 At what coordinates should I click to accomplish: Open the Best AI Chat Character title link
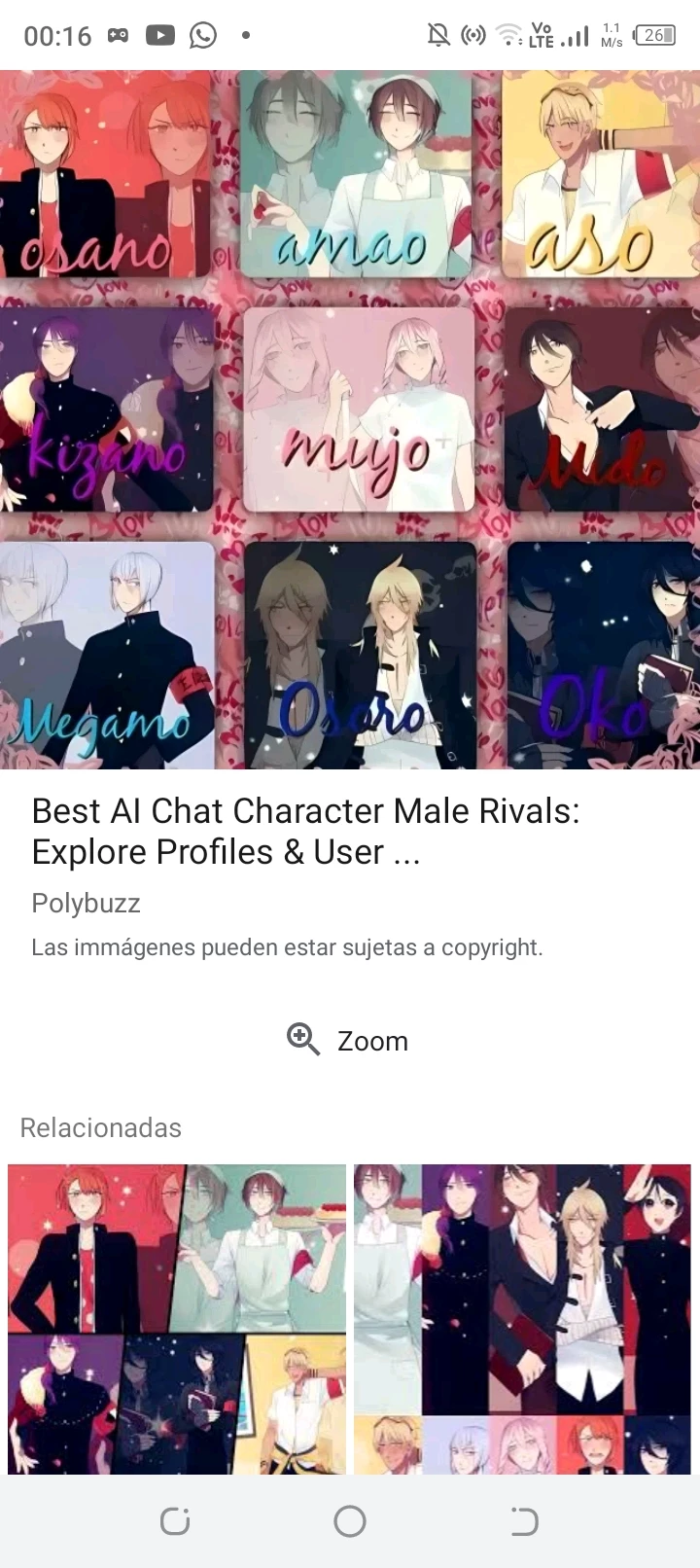click(x=305, y=831)
